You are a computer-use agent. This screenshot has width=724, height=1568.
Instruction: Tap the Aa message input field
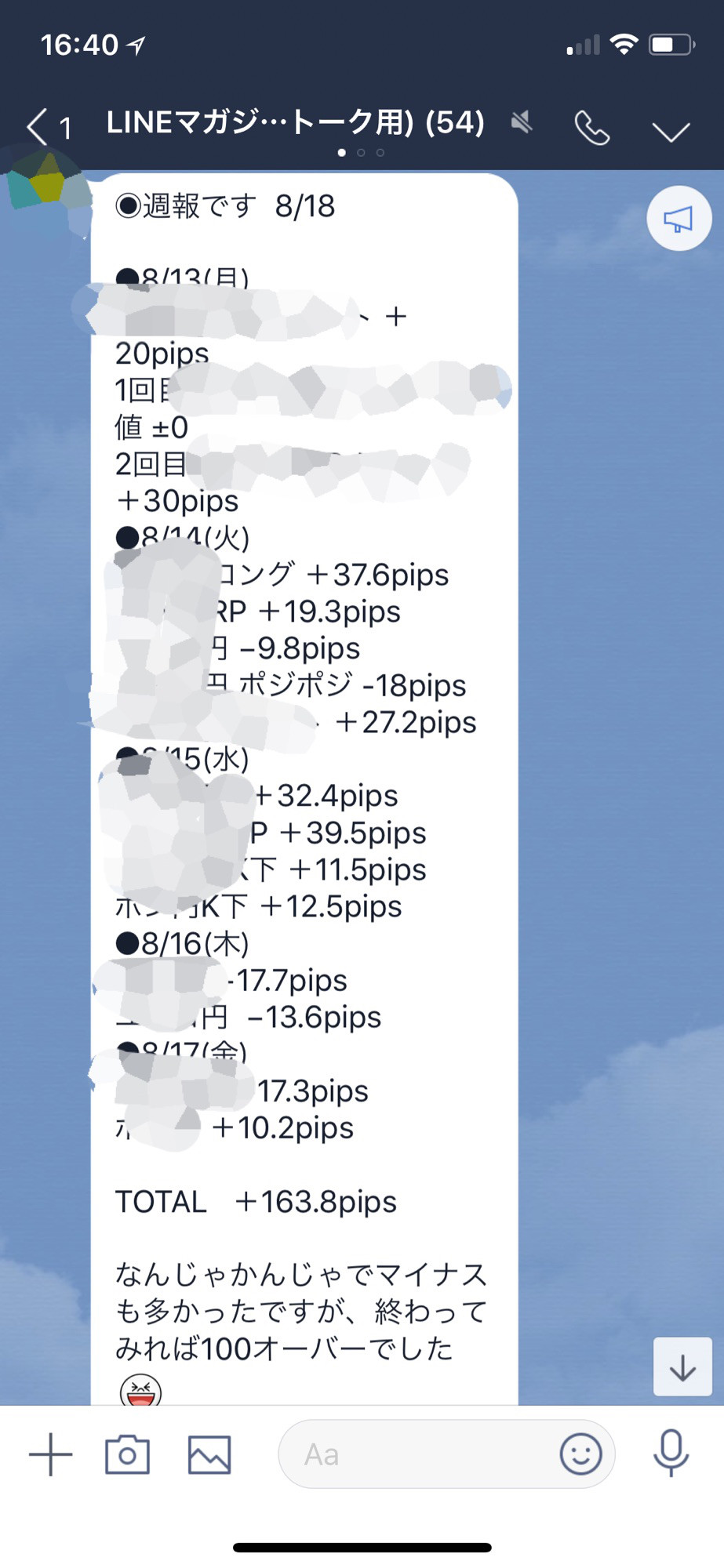[416, 1454]
